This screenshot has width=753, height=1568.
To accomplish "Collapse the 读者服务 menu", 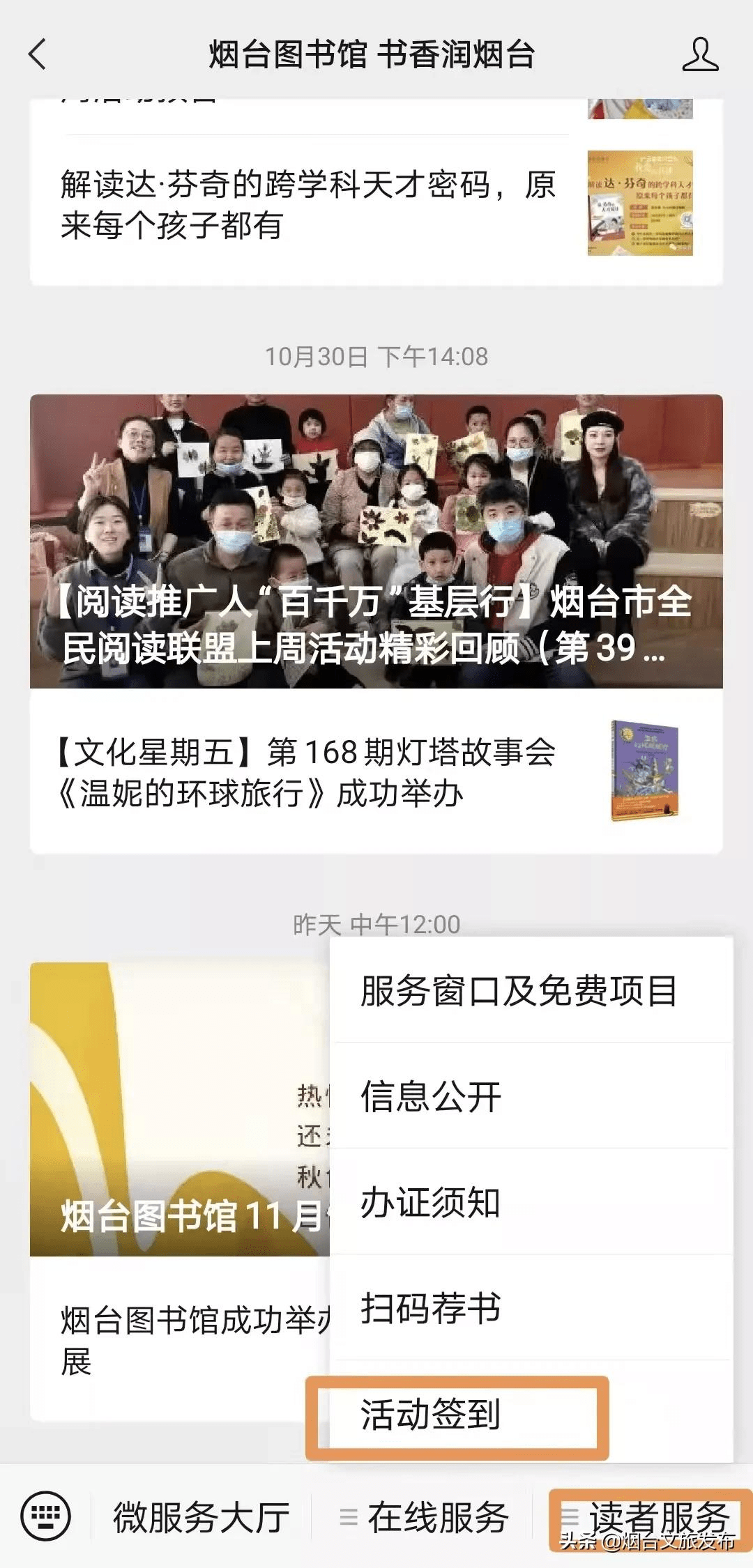I will click(x=648, y=1517).
